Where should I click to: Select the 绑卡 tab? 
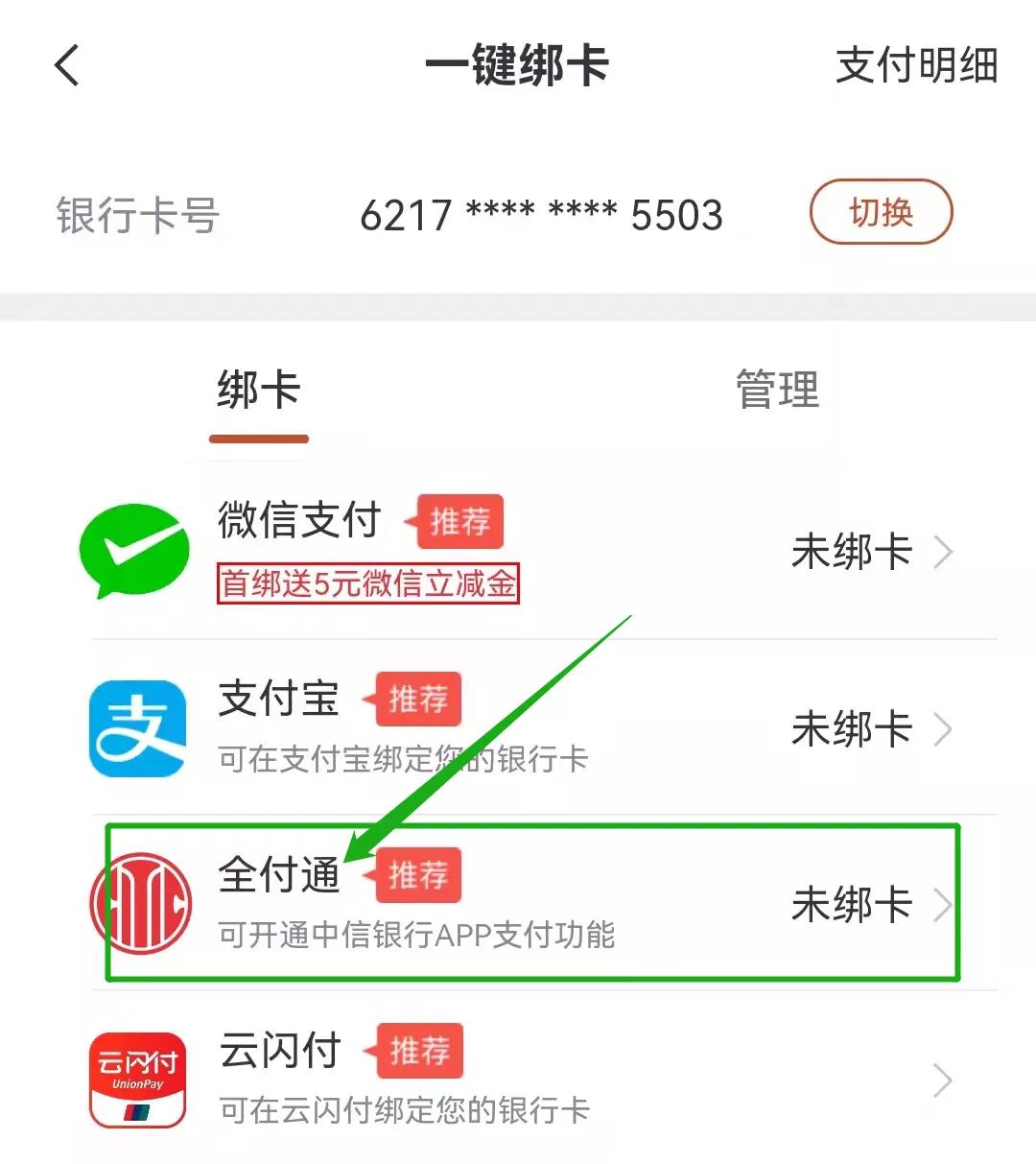click(259, 391)
